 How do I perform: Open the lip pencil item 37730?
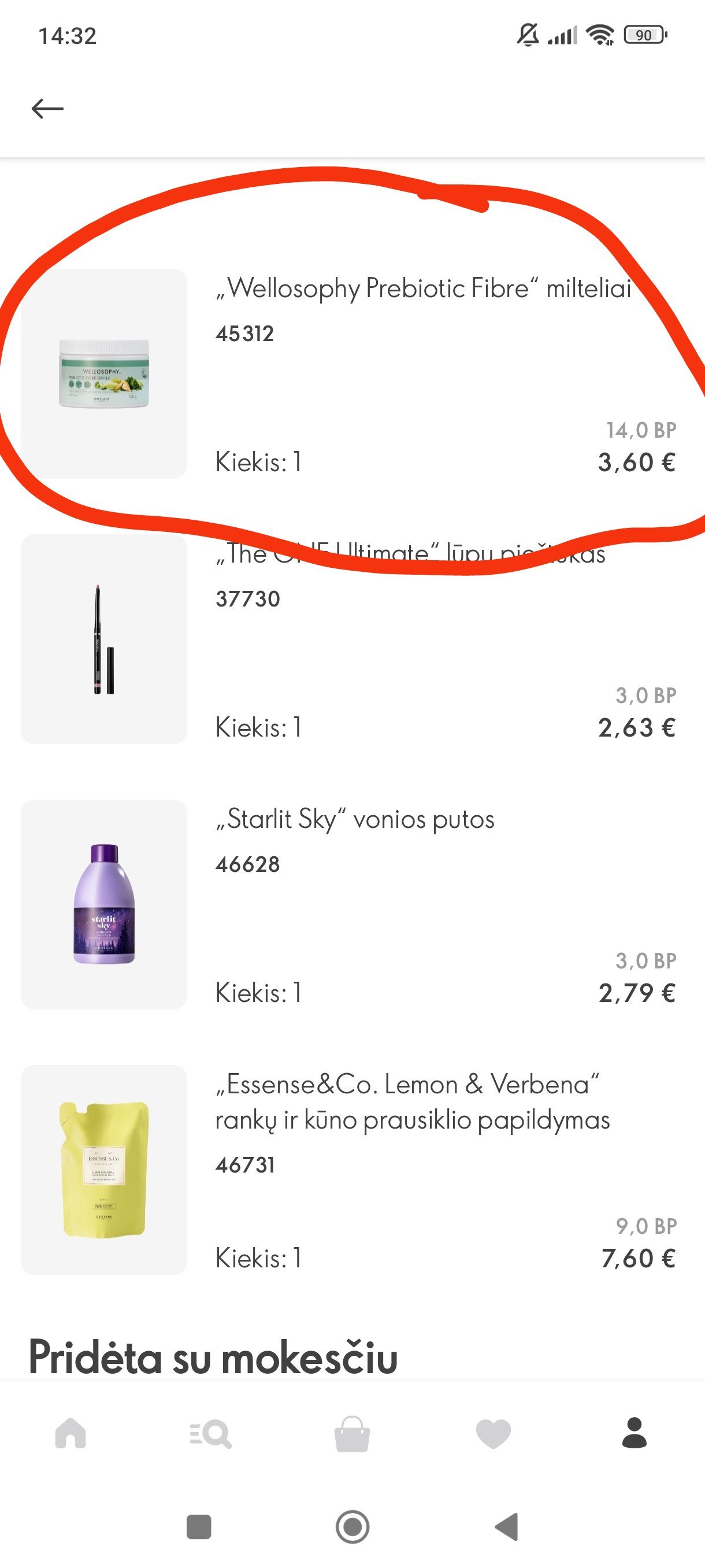(x=104, y=639)
